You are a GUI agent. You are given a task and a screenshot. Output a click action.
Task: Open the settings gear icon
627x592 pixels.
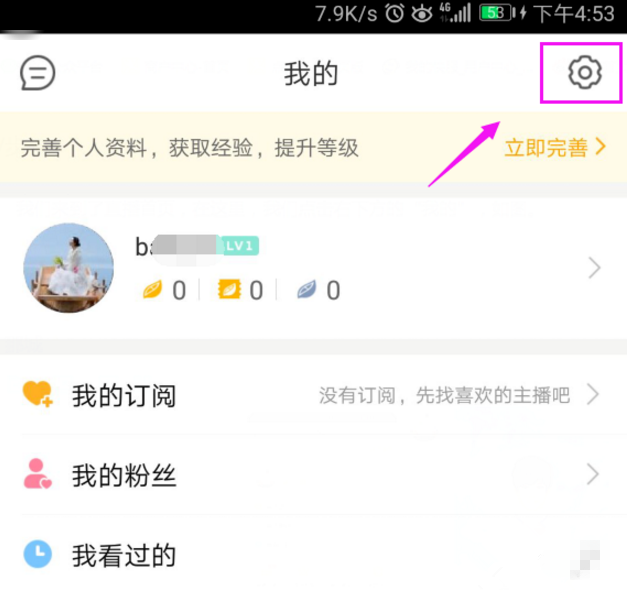click(x=585, y=73)
